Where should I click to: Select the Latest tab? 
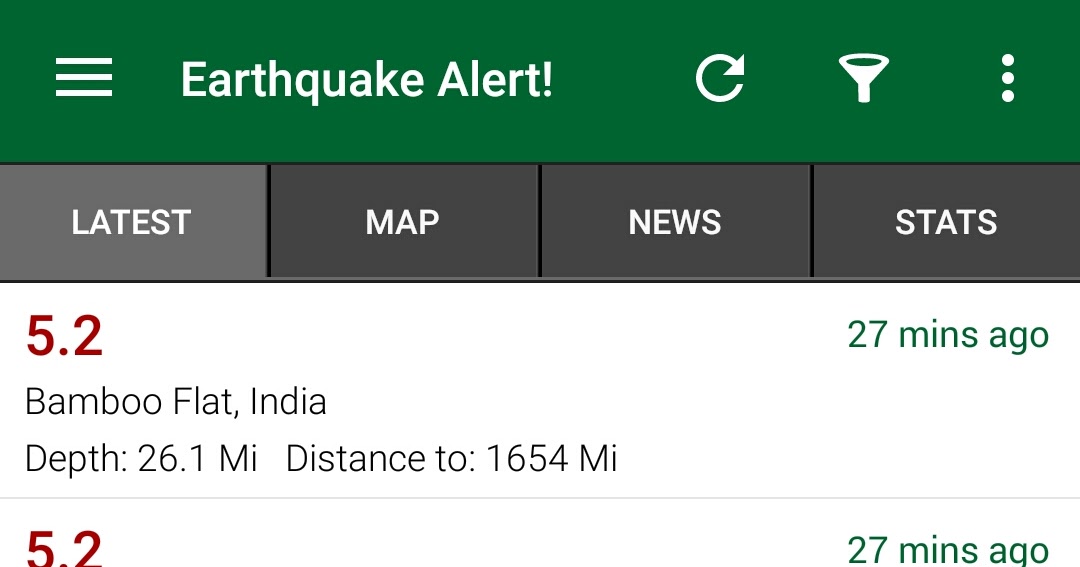pos(133,222)
